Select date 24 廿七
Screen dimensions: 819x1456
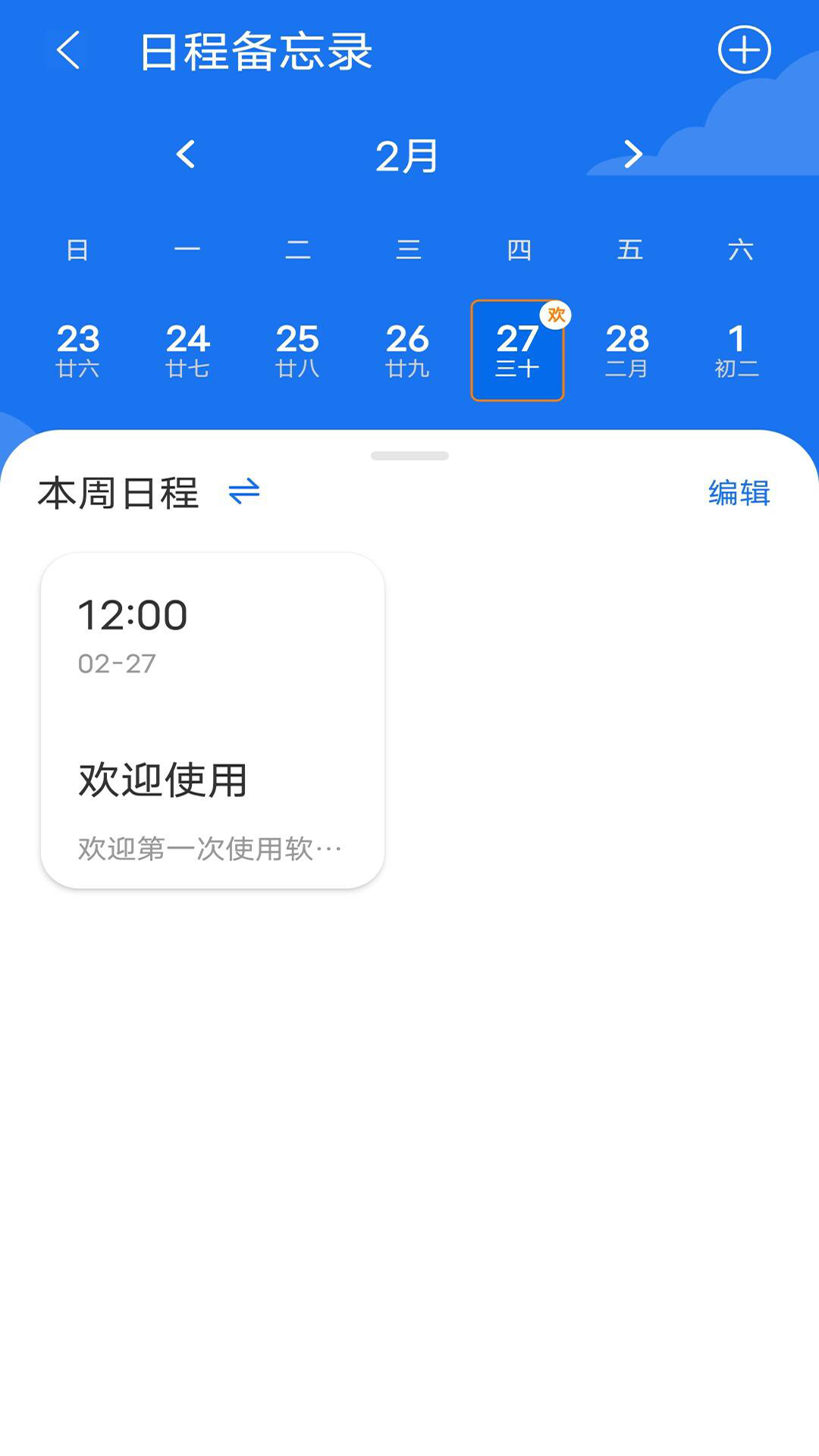coord(187,350)
